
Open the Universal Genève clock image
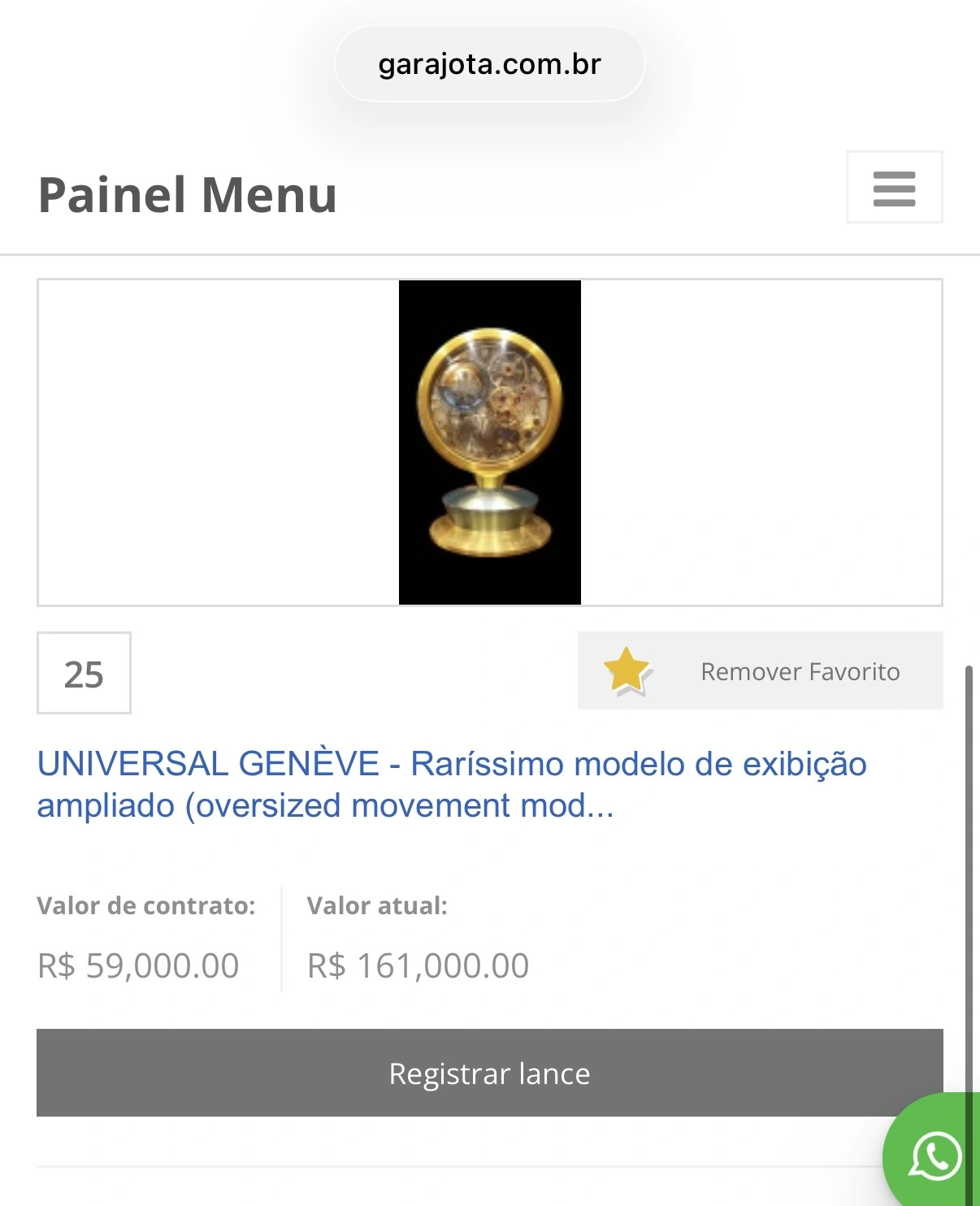[x=490, y=442]
